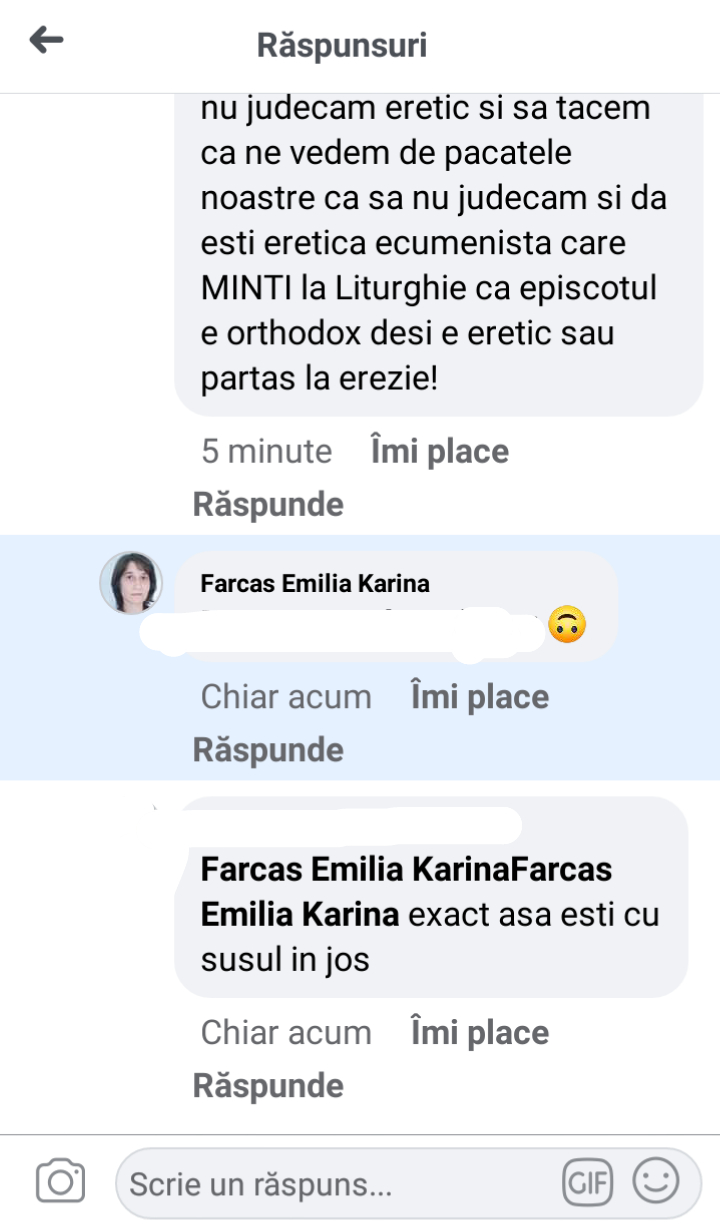Reply to Farcas Emilia Karina's emoji comment
The height and width of the screenshot is (1228, 720).
[267, 750]
